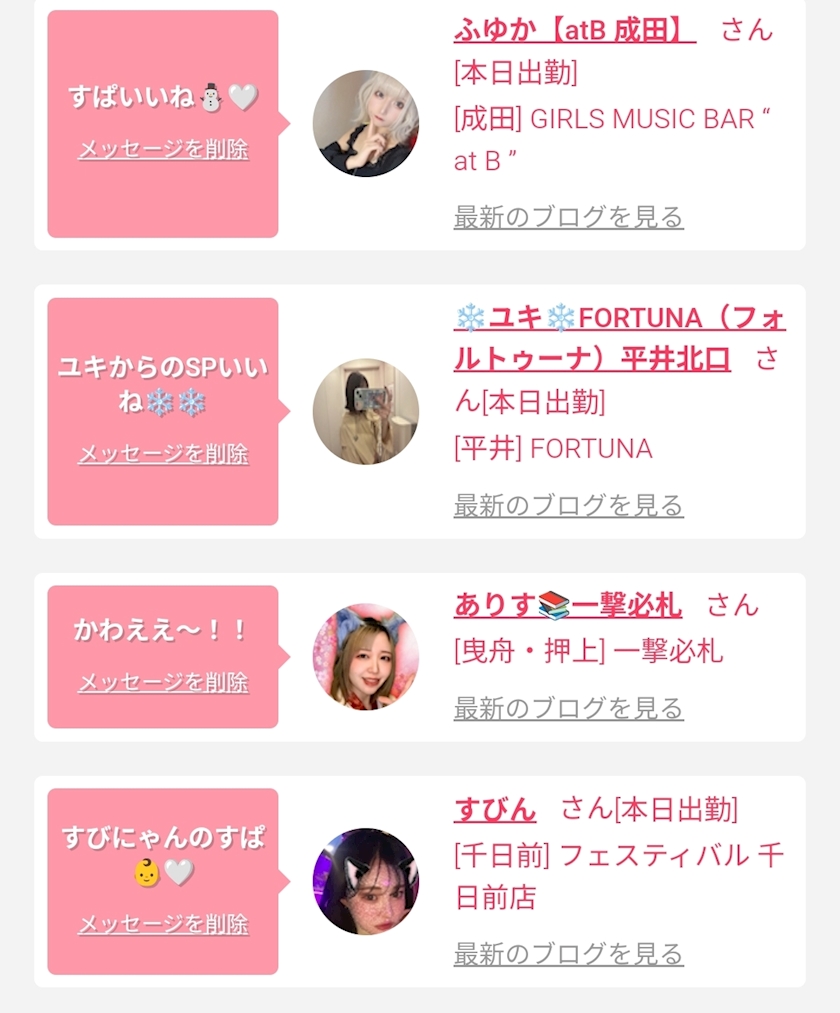
Task: Open すびん profile link
Action: (x=495, y=809)
